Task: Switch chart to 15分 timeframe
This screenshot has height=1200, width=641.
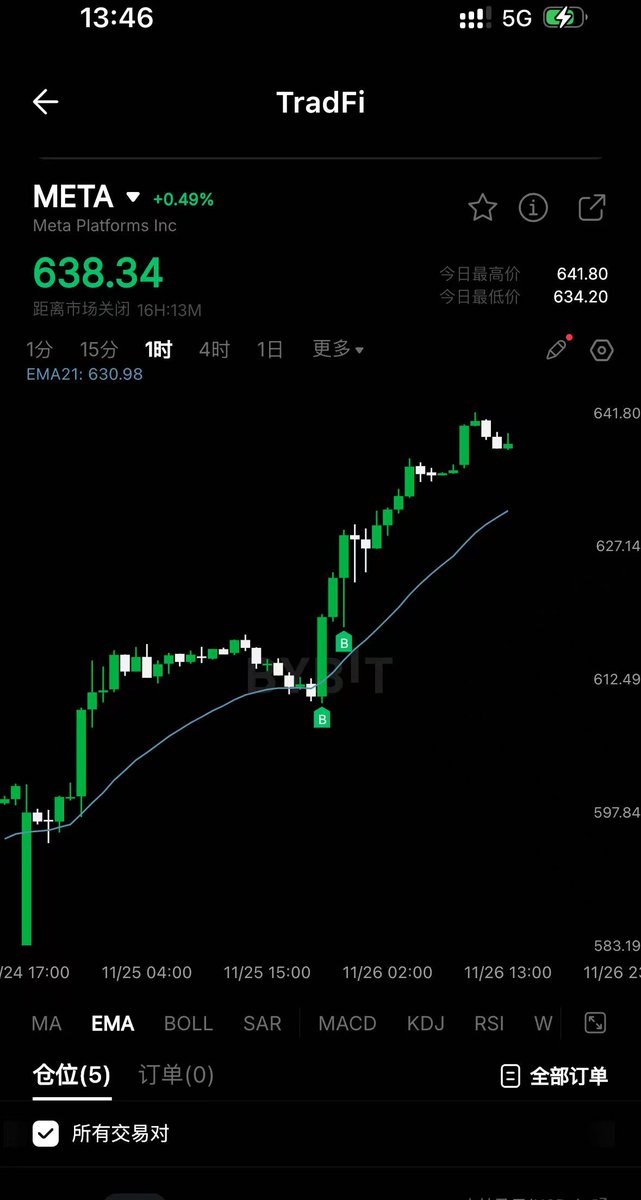Action: [98, 349]
